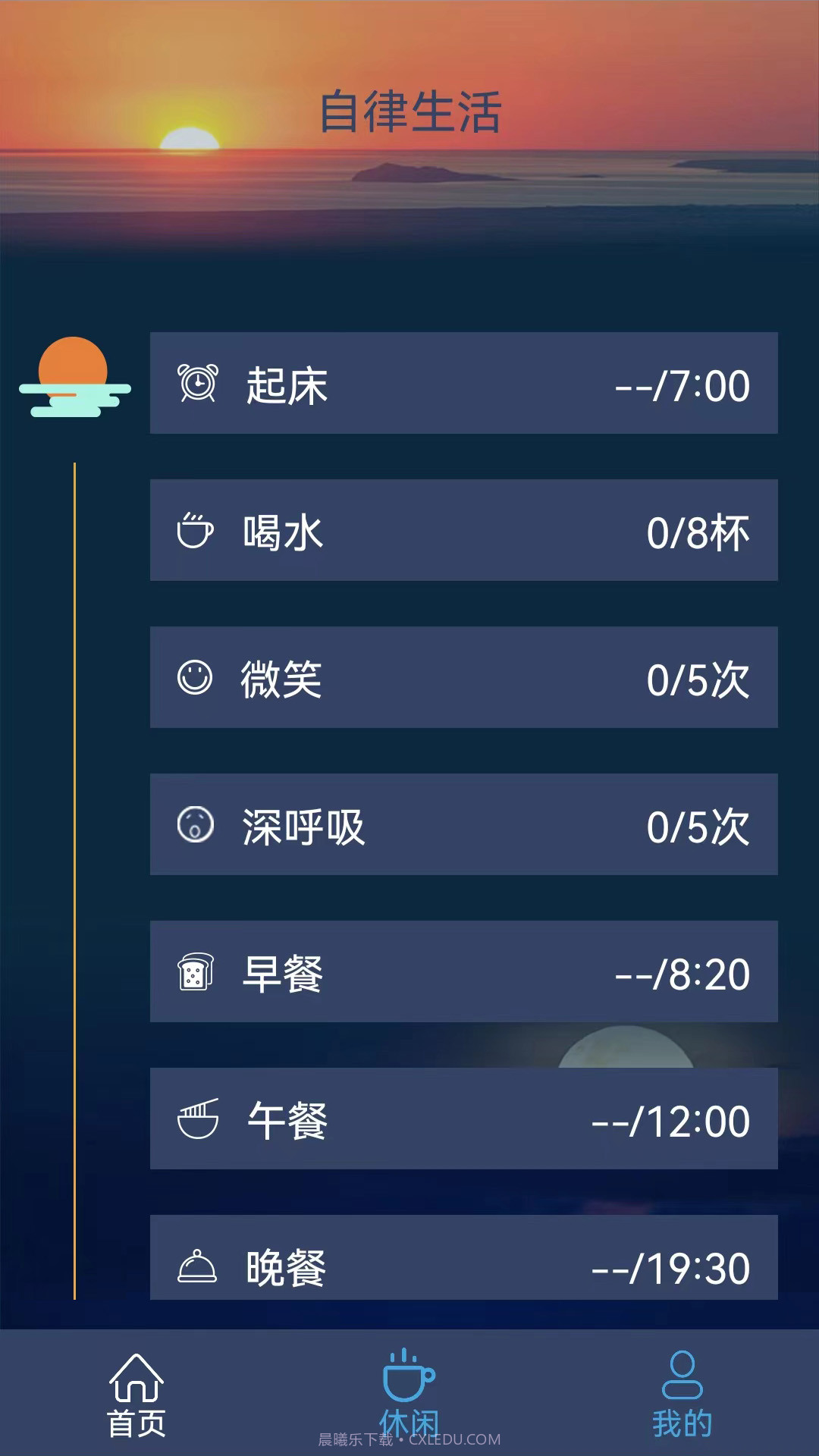Select the cup icon next to 喝水
Viewport: 819px width, 1456px height.
click(x=196, y=531)
